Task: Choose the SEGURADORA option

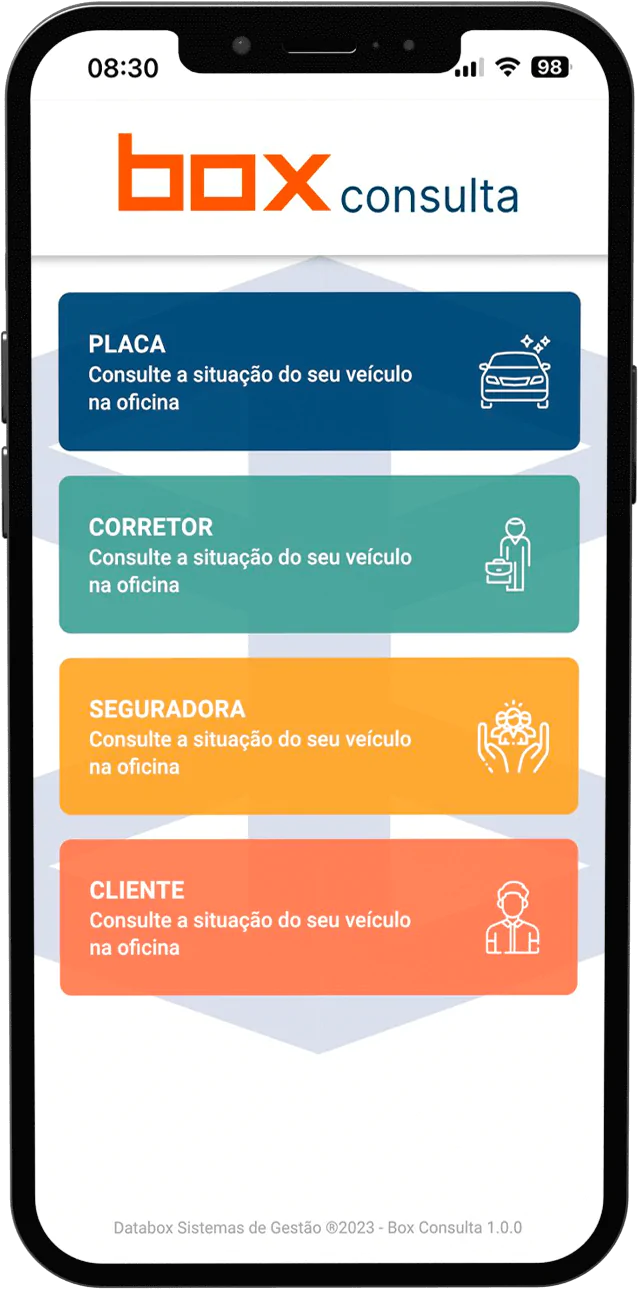Action: click(x=319, y=736)
